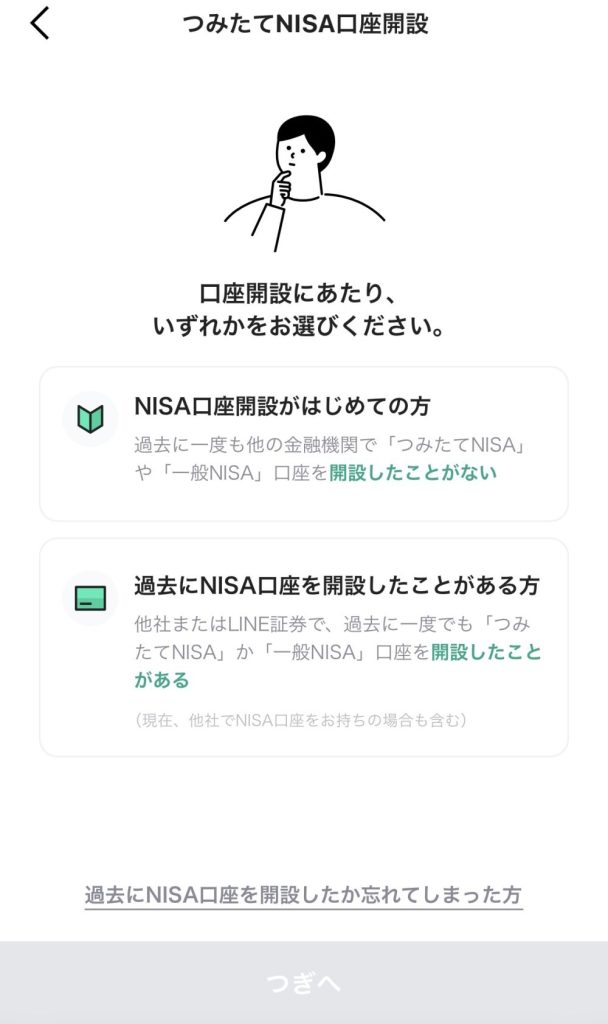The height and width of the screenshot is (1024, 608).
Task: Go back using the top-left arrow
Action: tap(40, 24)
